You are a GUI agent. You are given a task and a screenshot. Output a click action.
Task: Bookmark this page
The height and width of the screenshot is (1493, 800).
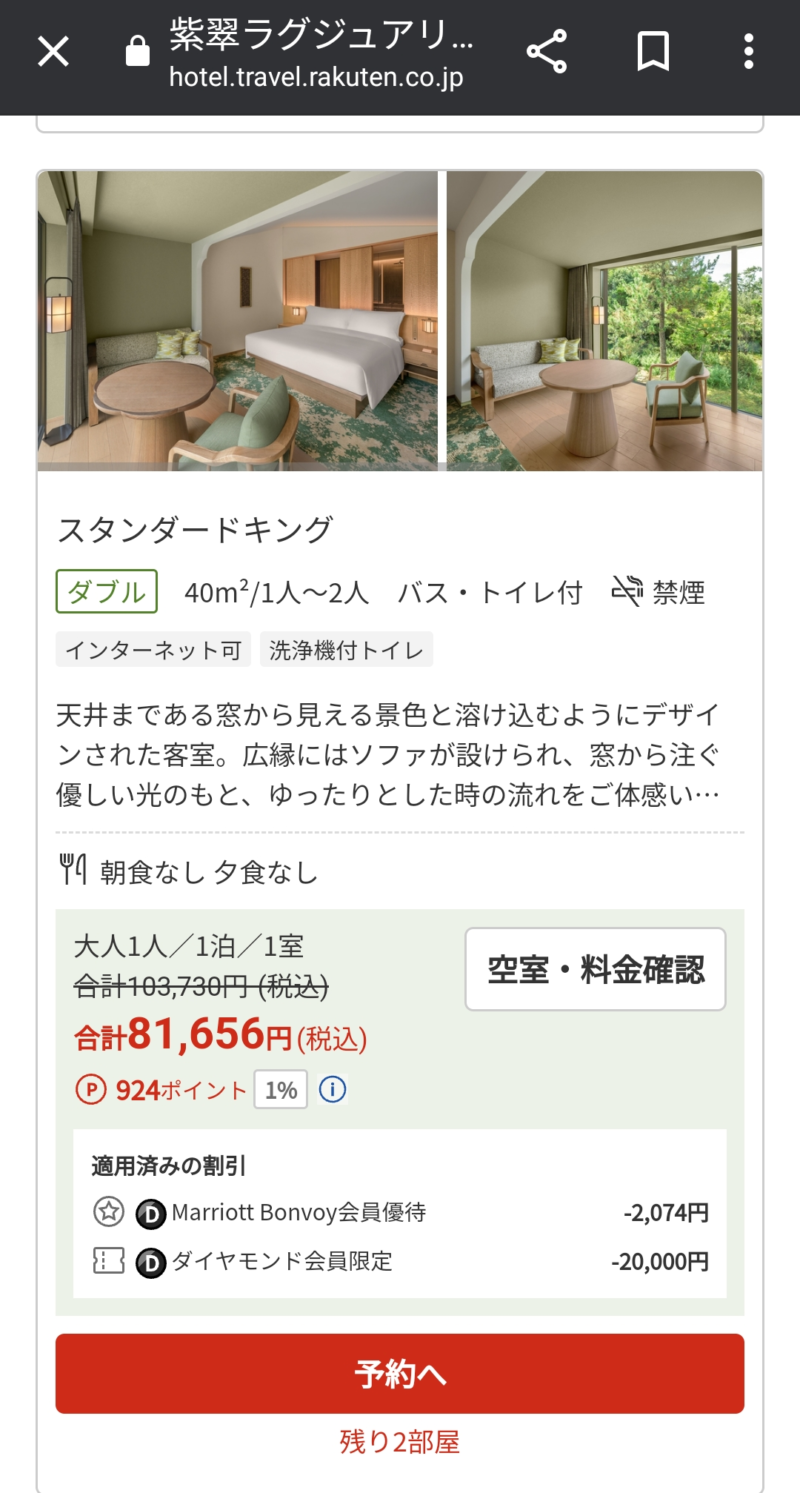click(x=653, y=51)
